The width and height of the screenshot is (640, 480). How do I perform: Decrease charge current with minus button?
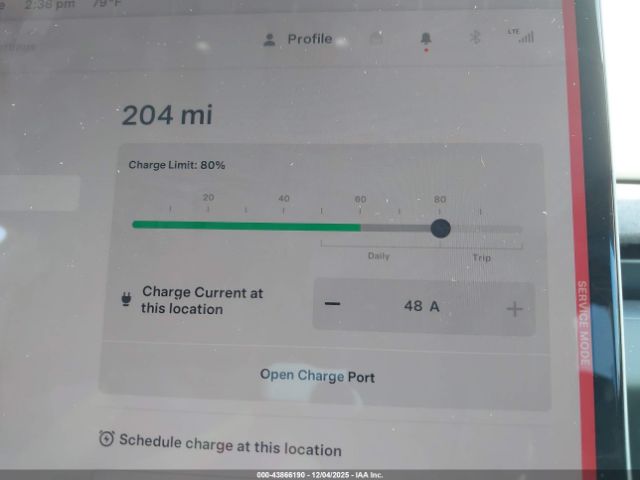(x=332, y=305)
